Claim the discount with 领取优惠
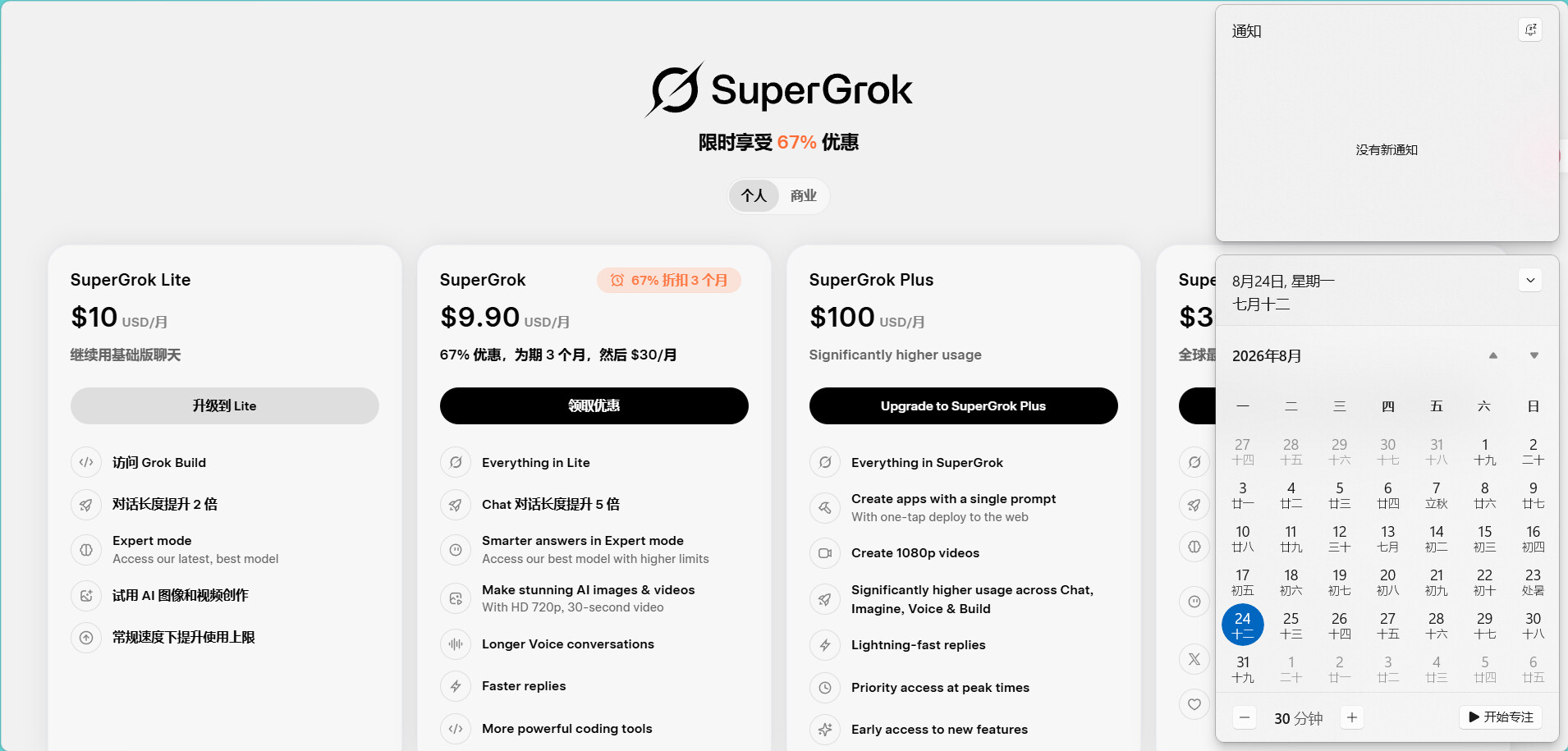The height and width of the screenshot is (751, 1568). click(594, 406)
